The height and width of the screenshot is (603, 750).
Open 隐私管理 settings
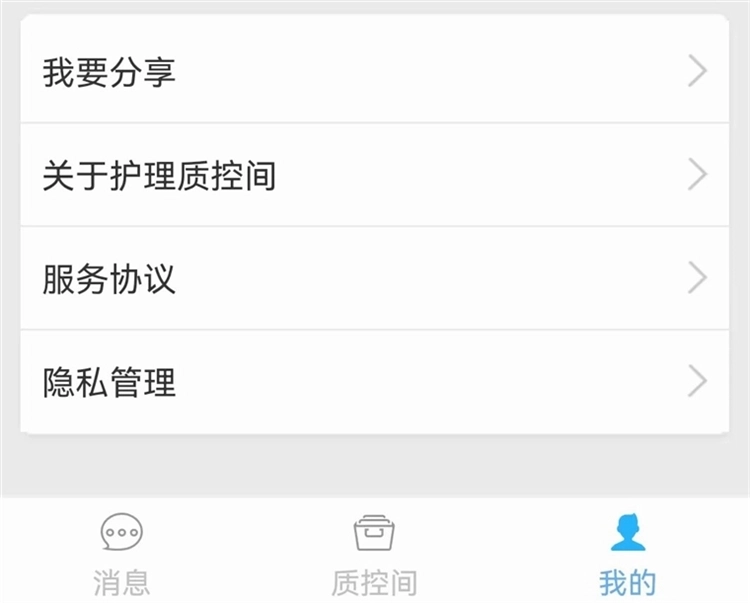pyautogui.click(x=374, y=382)
